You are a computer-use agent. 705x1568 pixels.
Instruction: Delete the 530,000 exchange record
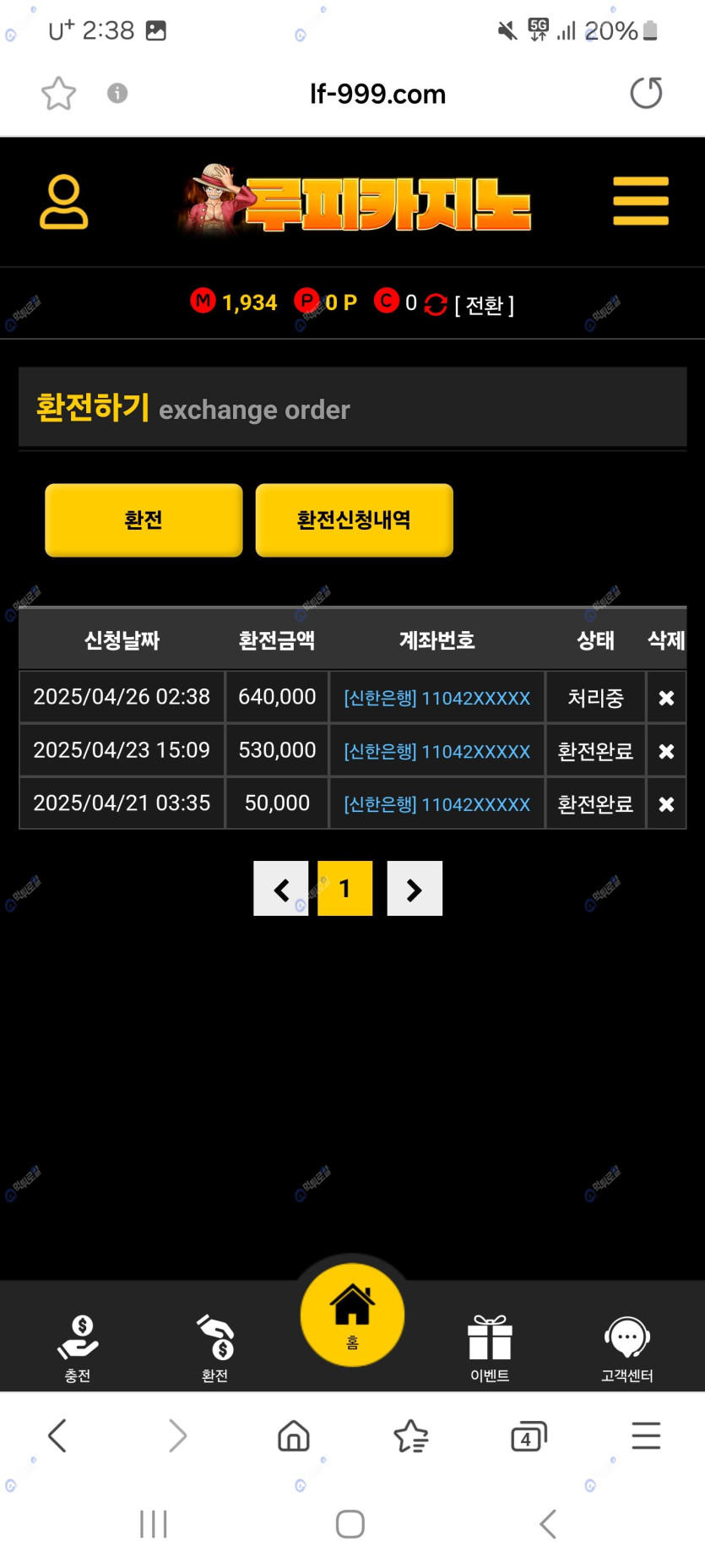tap(666, 751)
